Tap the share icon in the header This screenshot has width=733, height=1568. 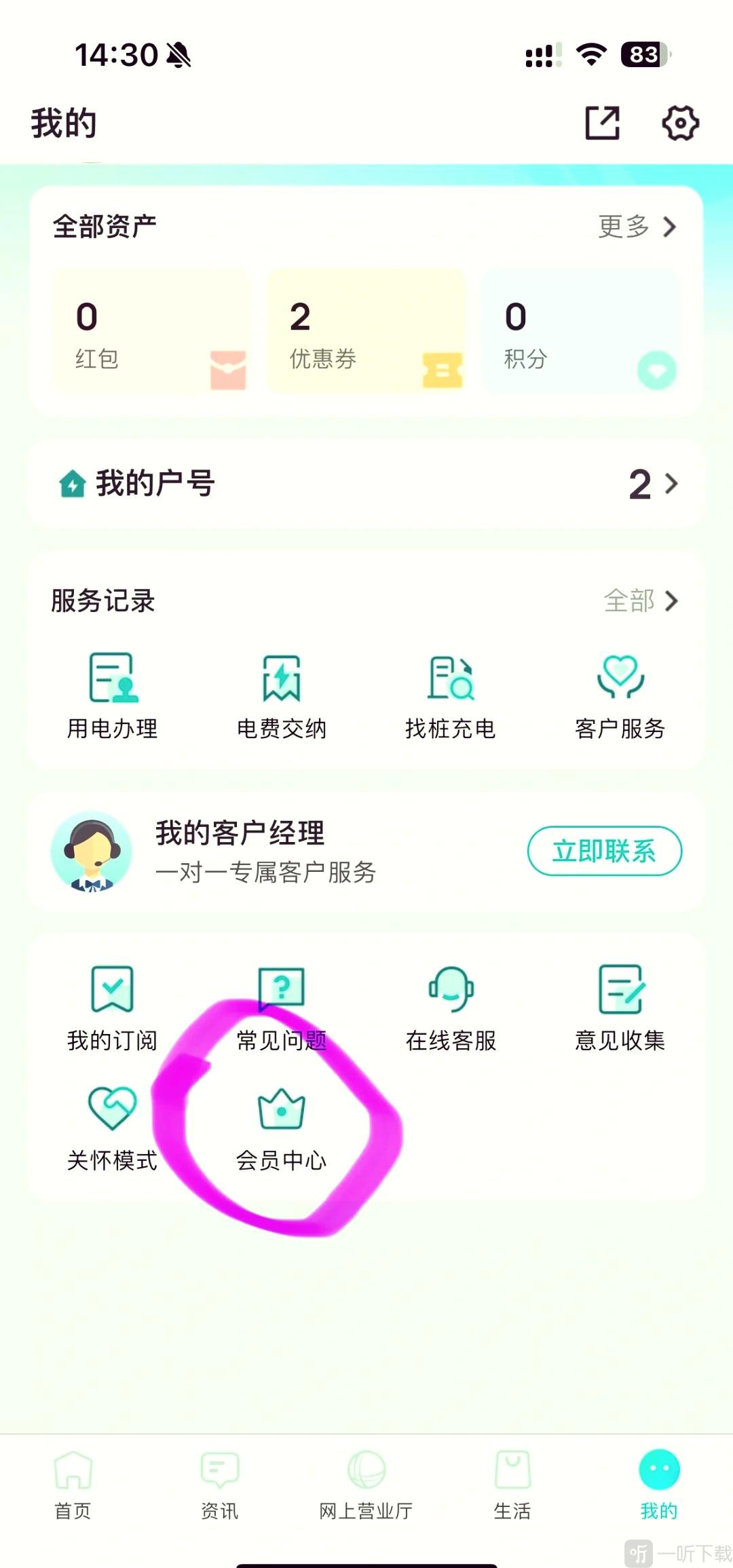[603, 123]
